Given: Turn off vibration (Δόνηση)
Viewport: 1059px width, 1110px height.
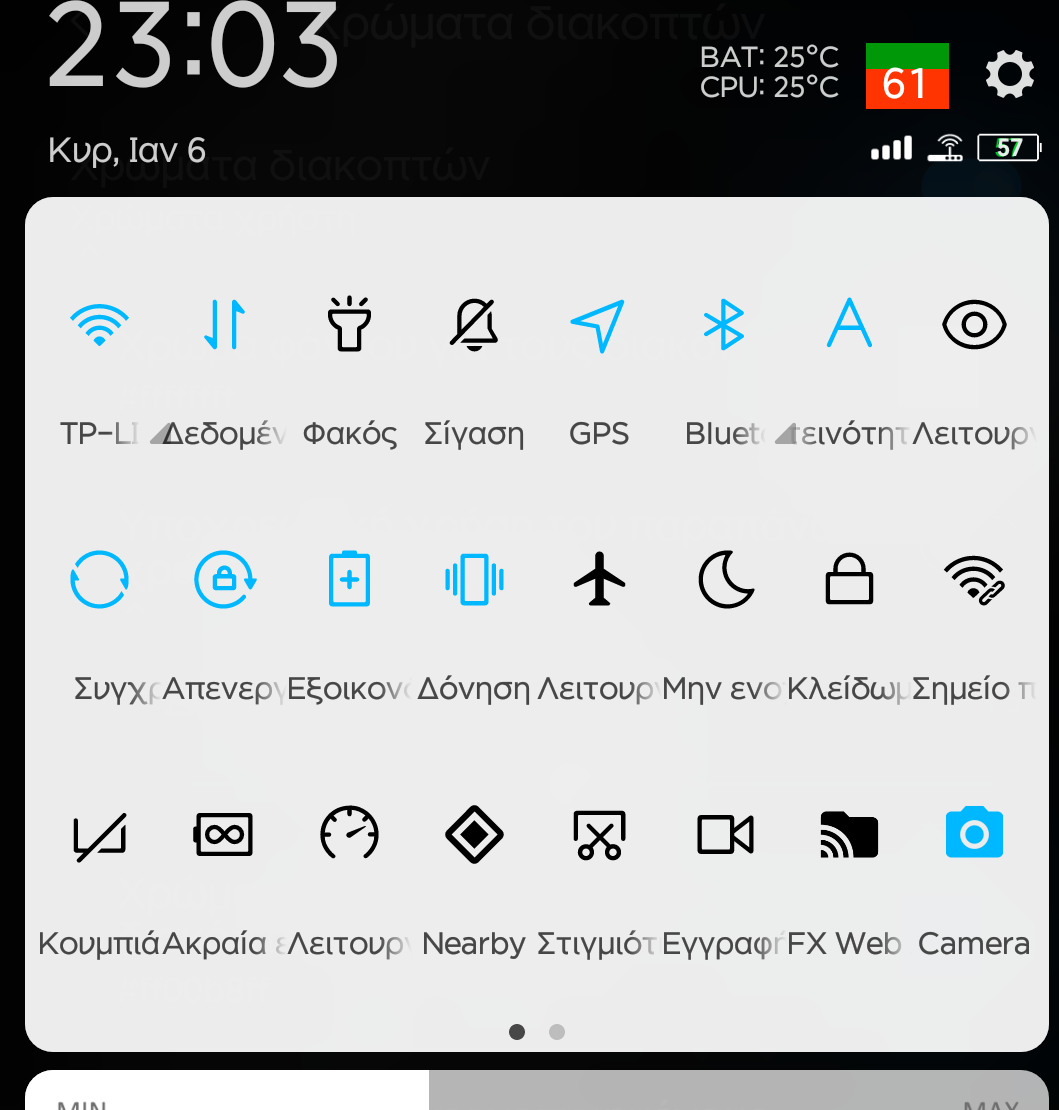Looking at the screenshot, I should click(x=474, y=580).
